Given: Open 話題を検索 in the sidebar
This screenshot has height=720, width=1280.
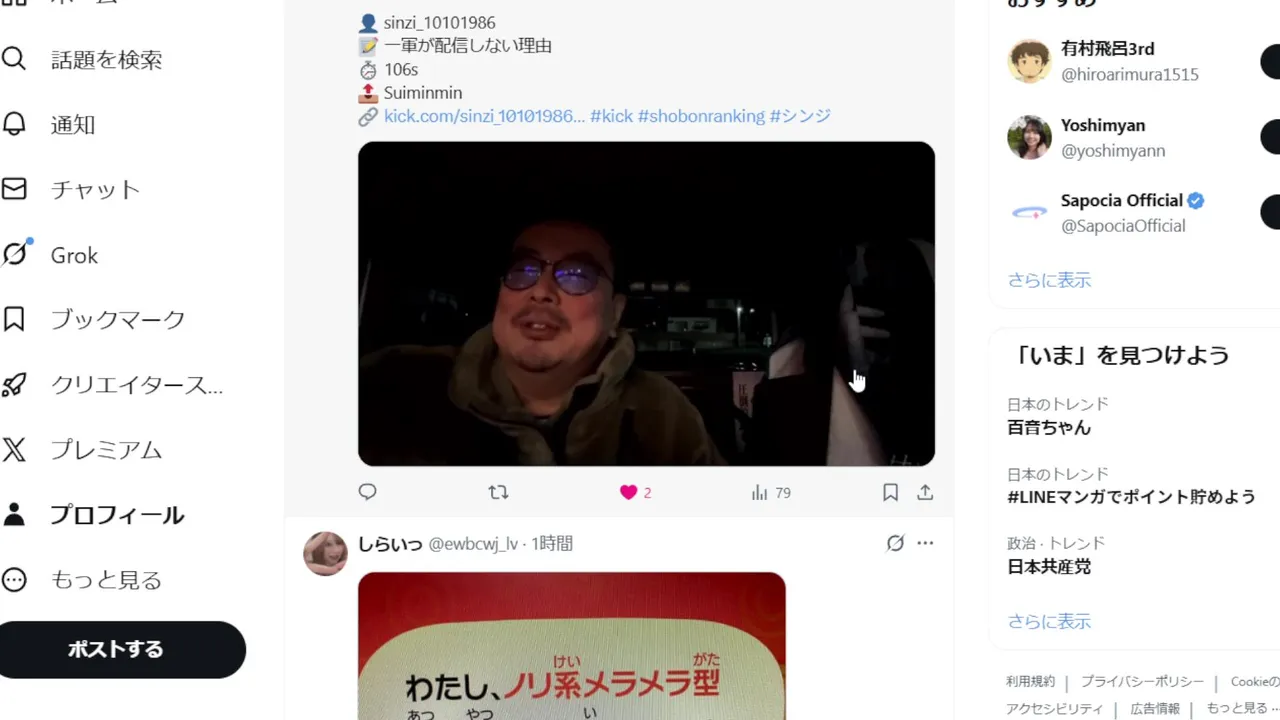Looking at the screenshot, I should 105,60.
